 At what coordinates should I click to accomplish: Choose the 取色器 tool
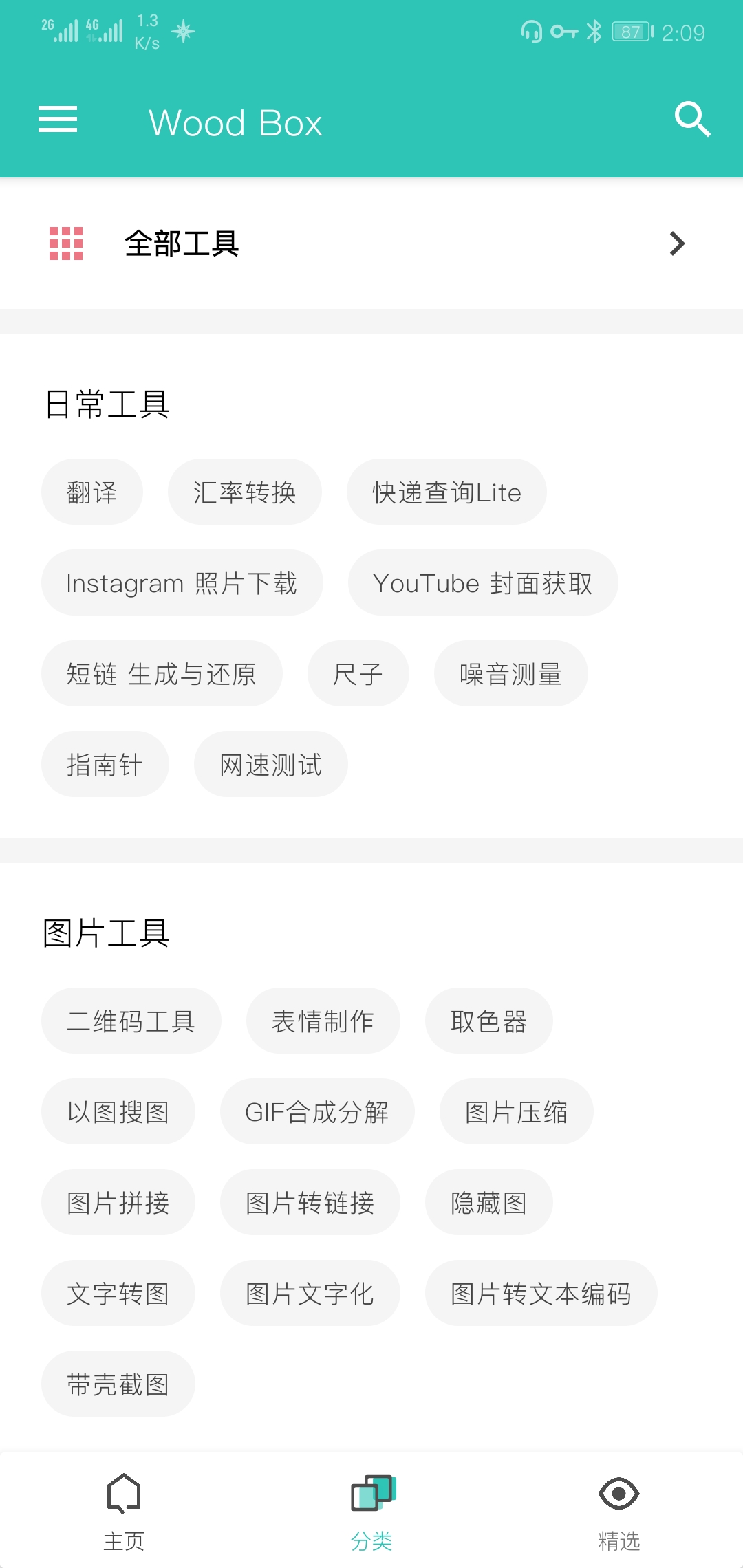point(488,1021)
